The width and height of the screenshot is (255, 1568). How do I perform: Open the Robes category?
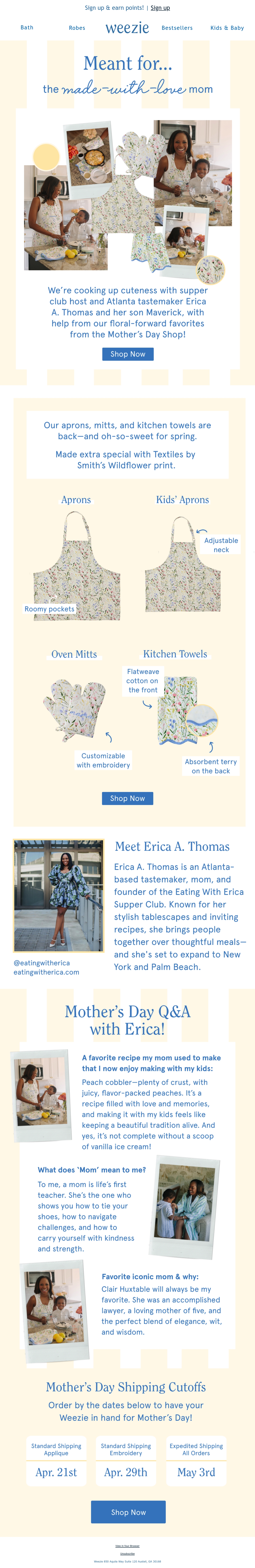(77, 28)
